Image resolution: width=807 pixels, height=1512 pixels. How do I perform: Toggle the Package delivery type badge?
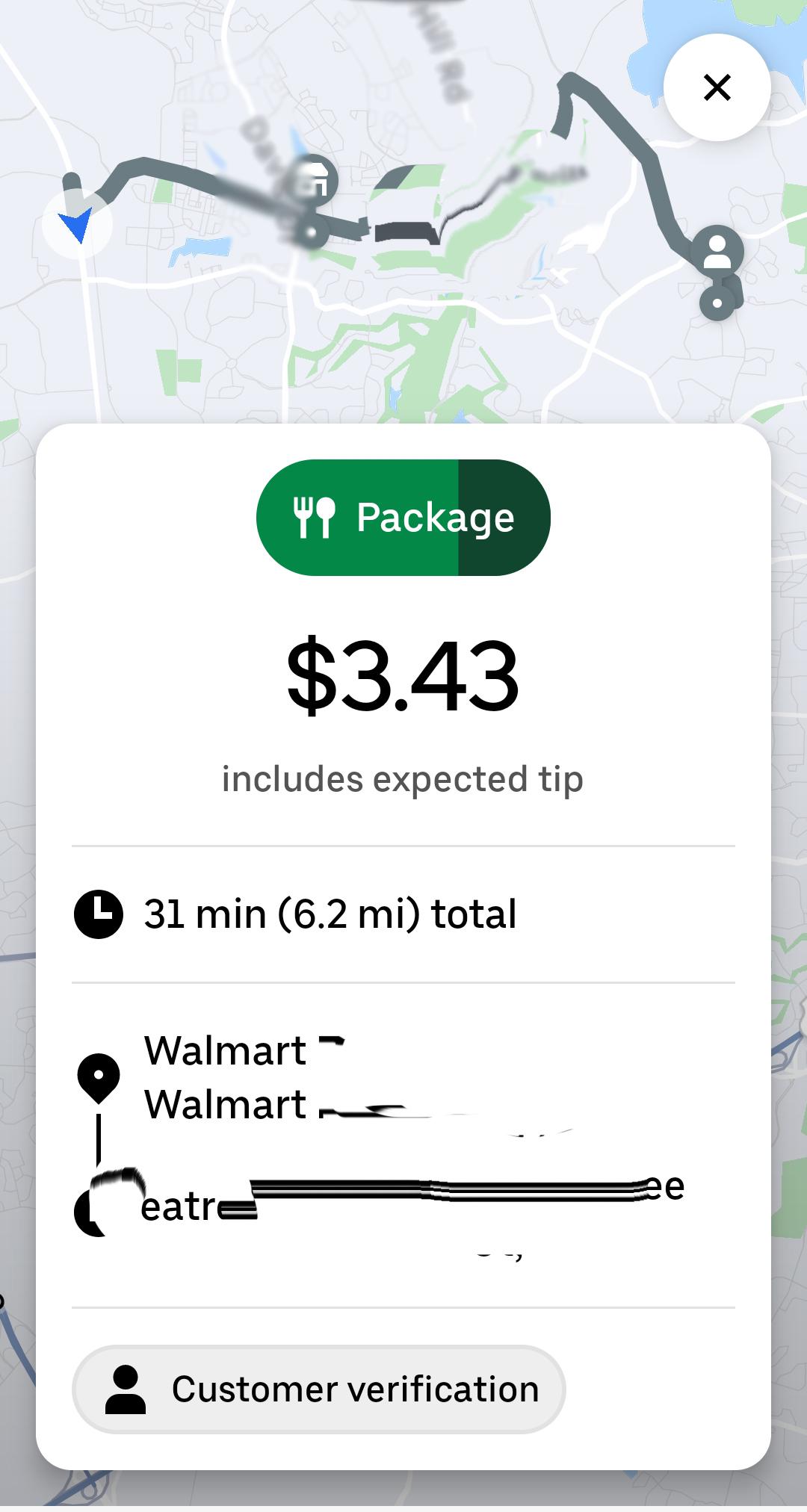point(403,517)
